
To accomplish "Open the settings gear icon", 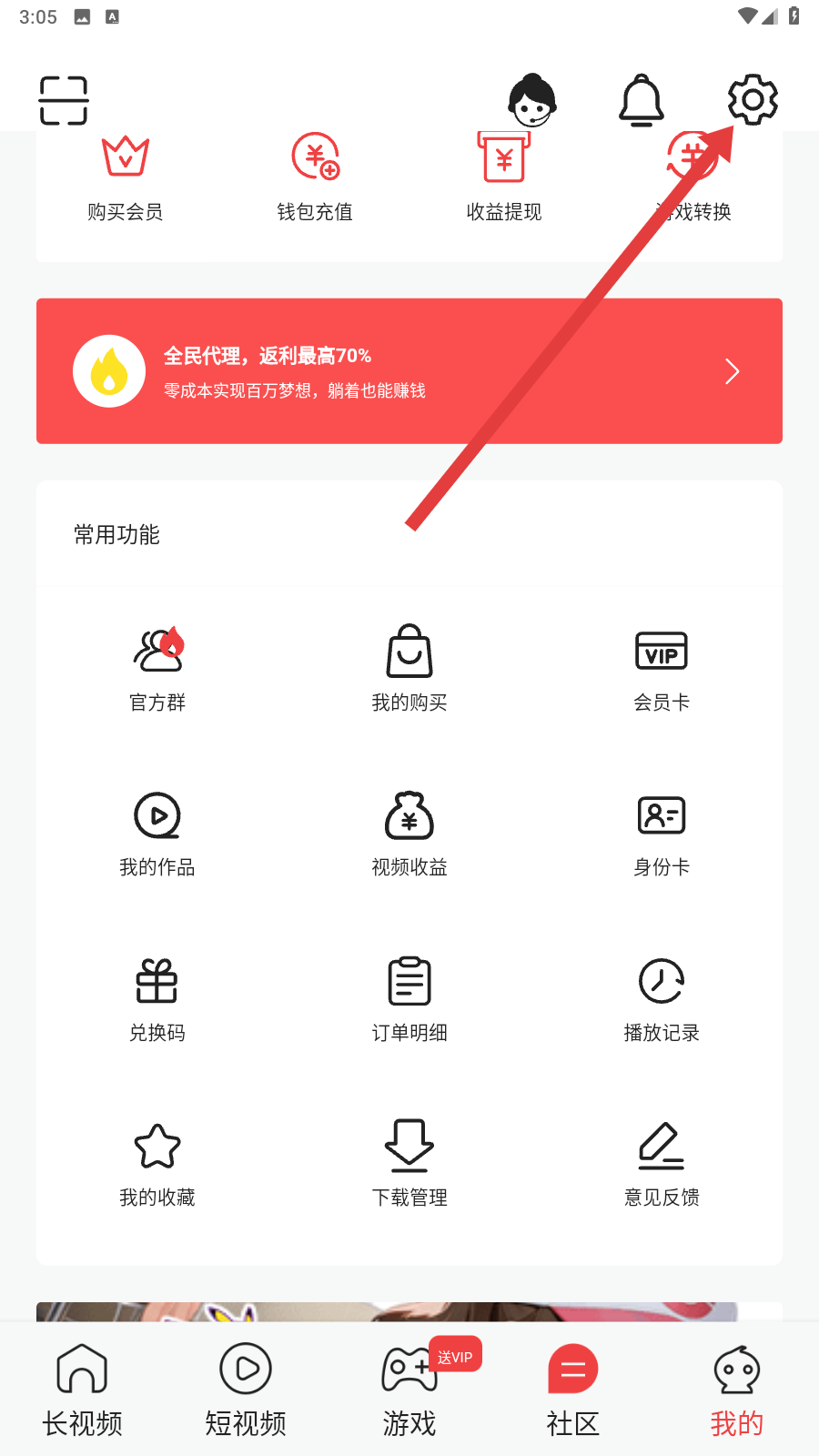I will (753, 99).
